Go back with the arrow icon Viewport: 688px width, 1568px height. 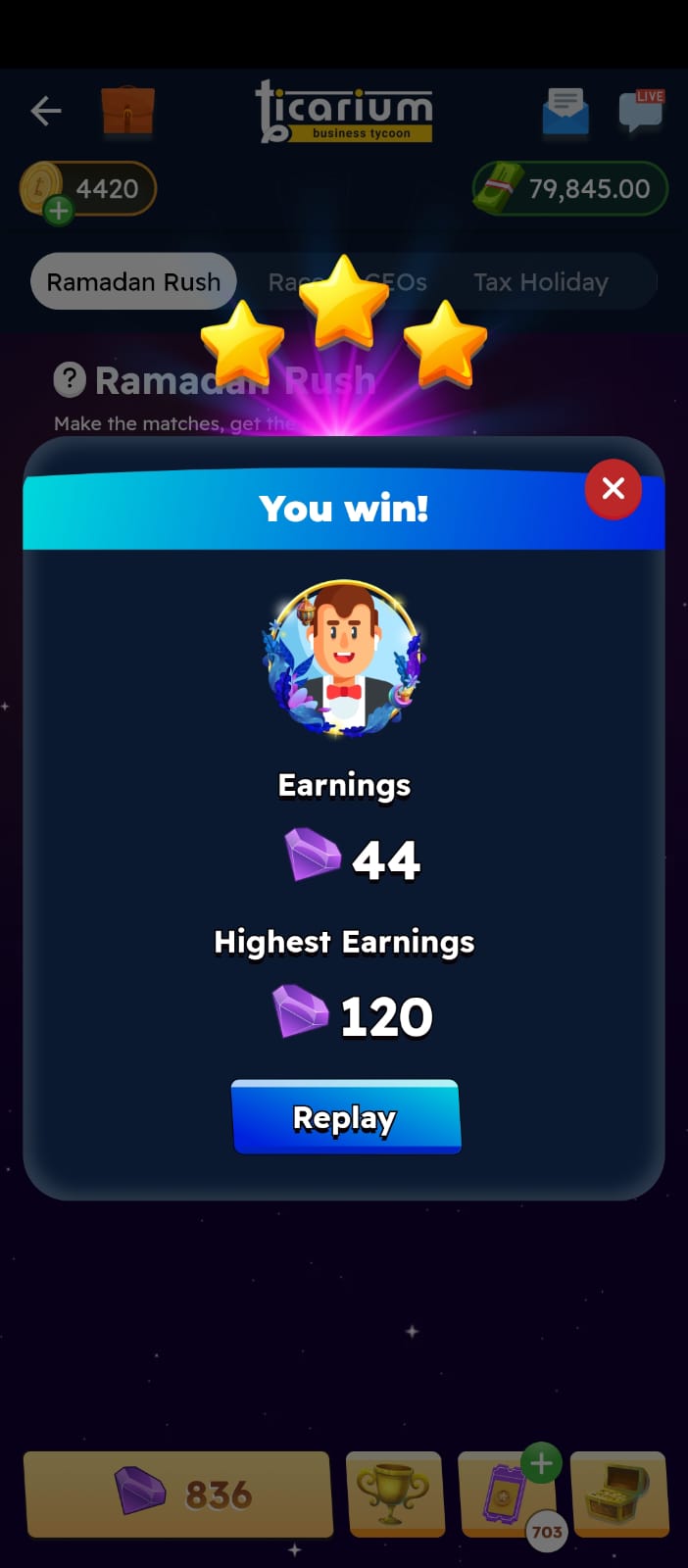46,111
